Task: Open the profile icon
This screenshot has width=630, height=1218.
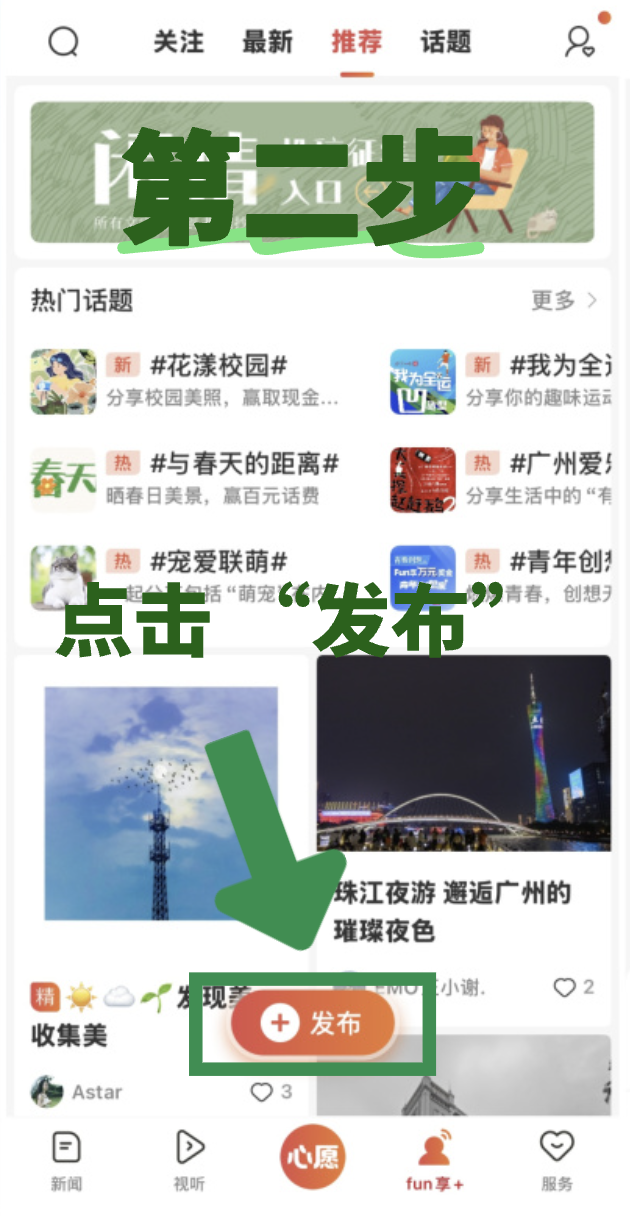Action: tap(579, 42)
